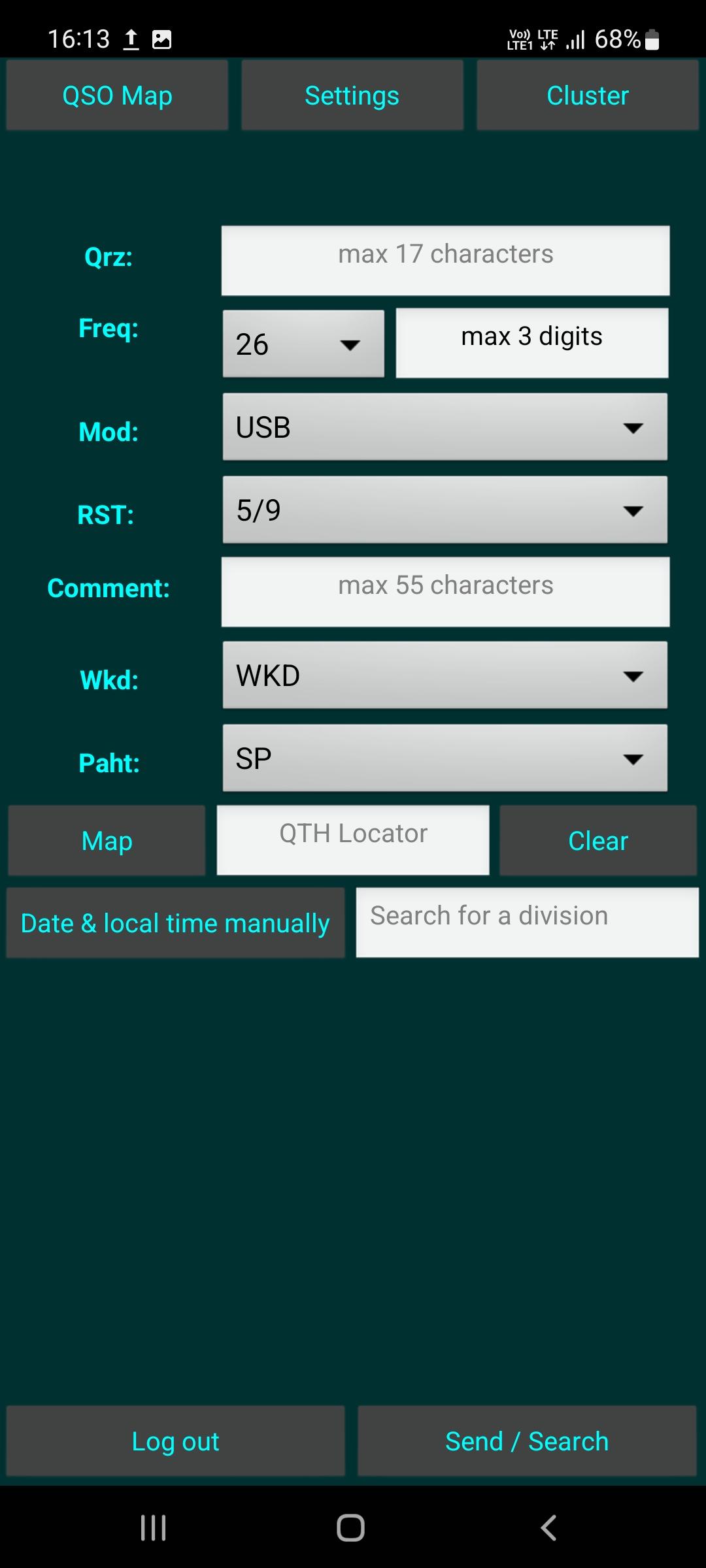The height and width of the screenshot is (1568, 706).
Task: Expand the Paht dropdown showing SP
Action: (x=445, y=758)
